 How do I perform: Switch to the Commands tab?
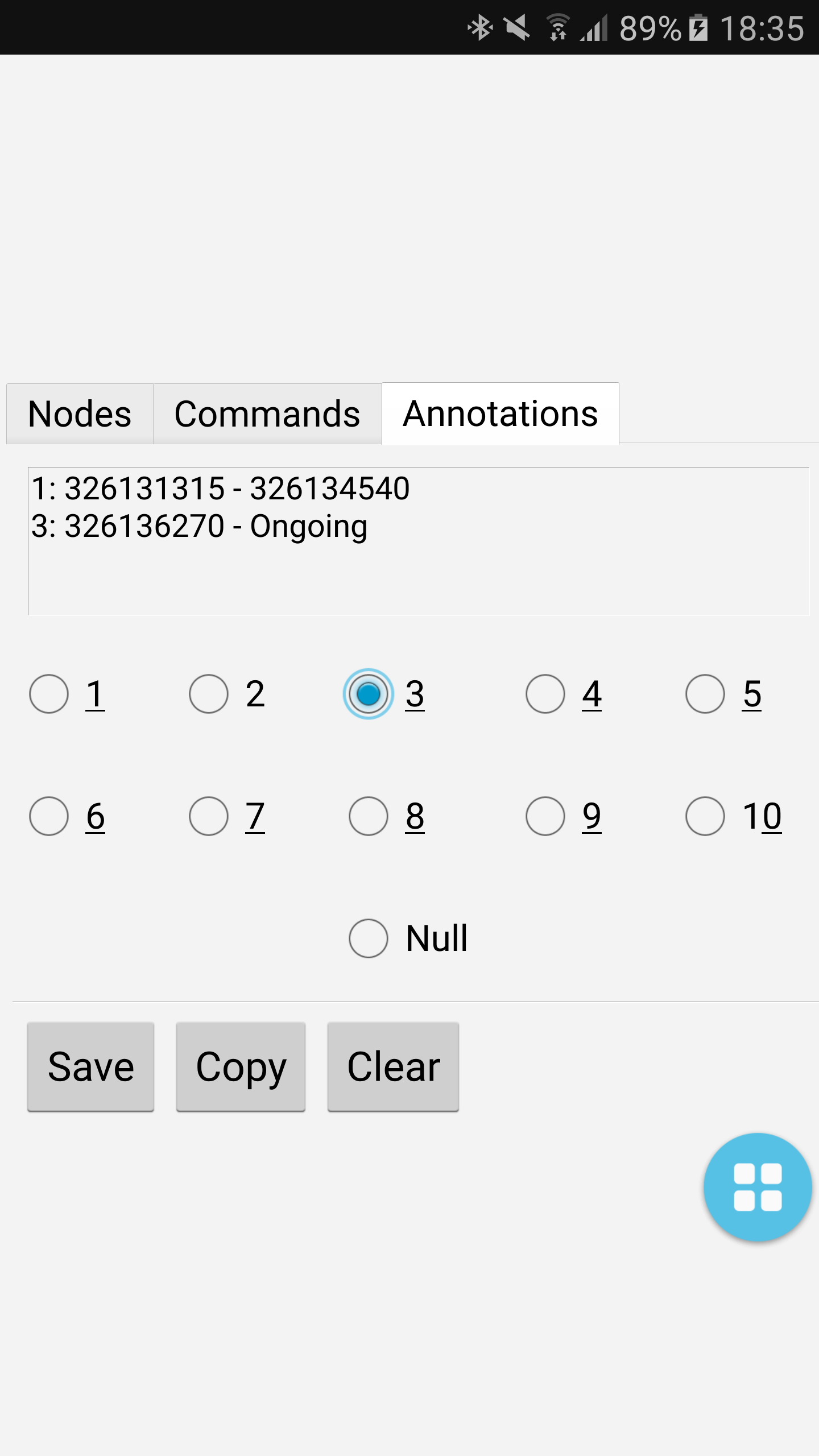point(267,413)
